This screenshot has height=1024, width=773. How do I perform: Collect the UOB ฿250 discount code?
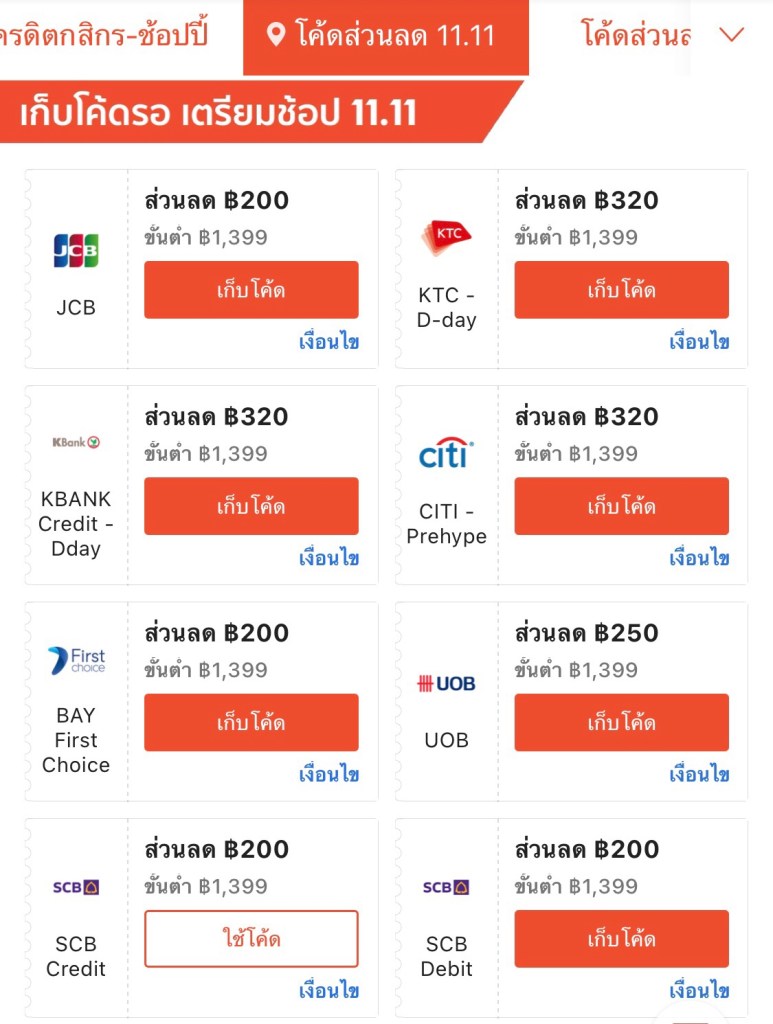tap(621, 722)
